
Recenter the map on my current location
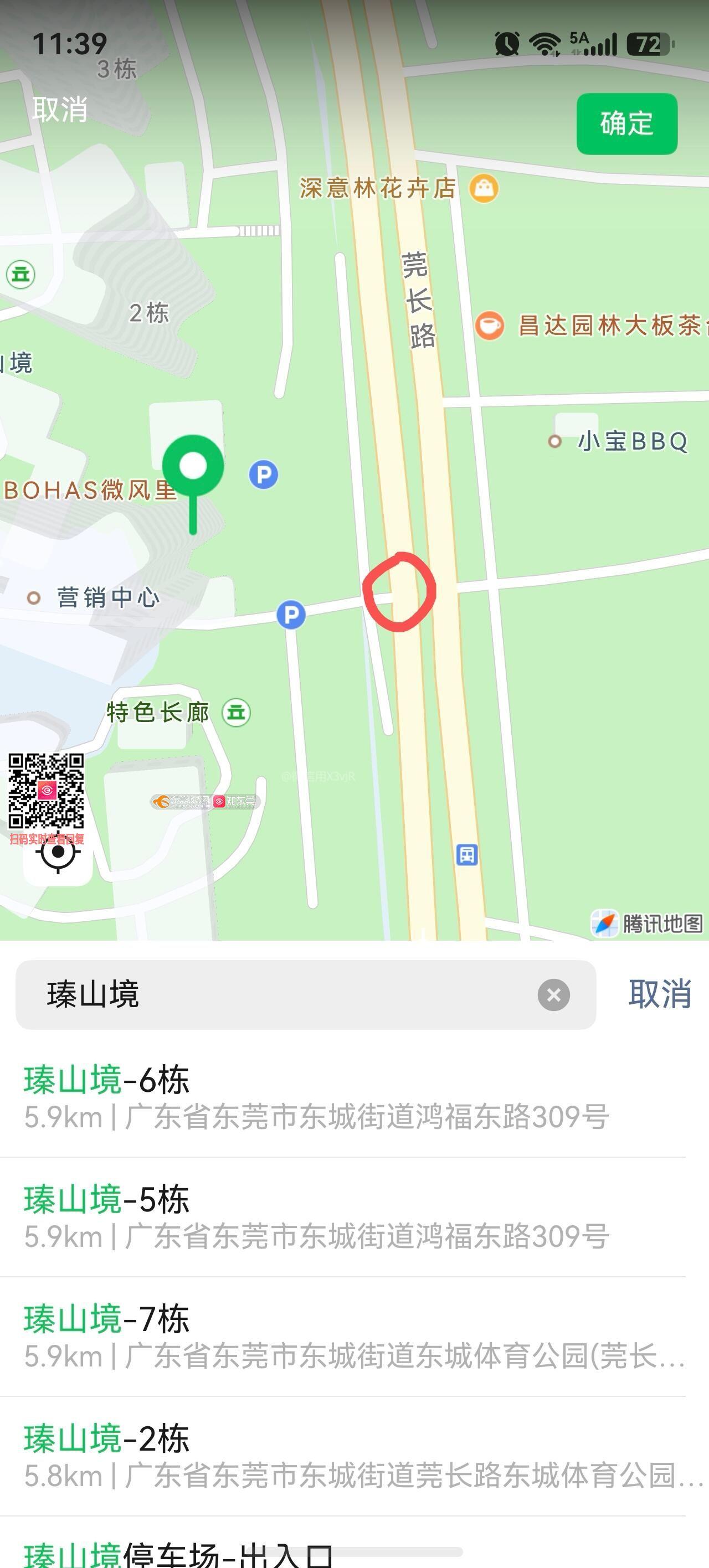58,852
